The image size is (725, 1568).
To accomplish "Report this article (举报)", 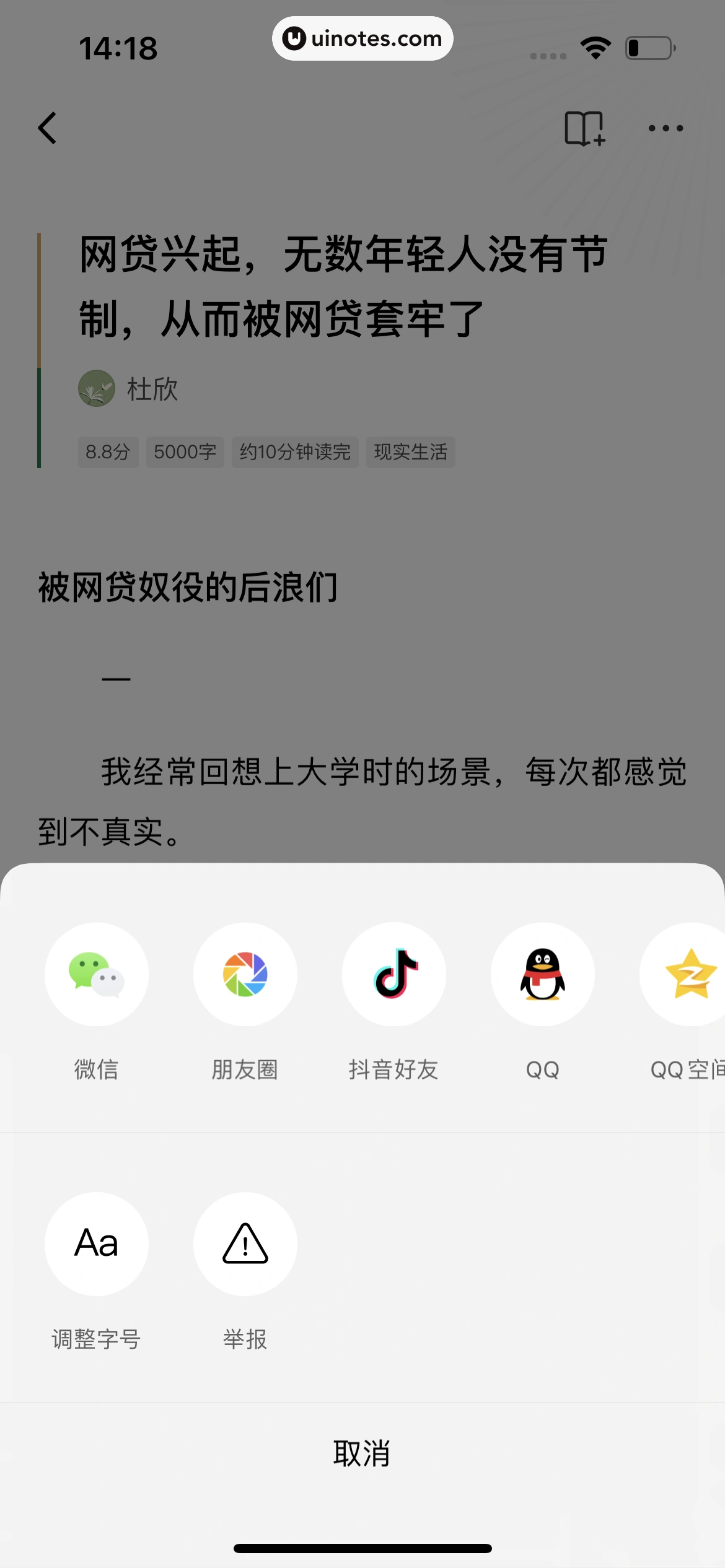I will click(x=245, y=1245).
